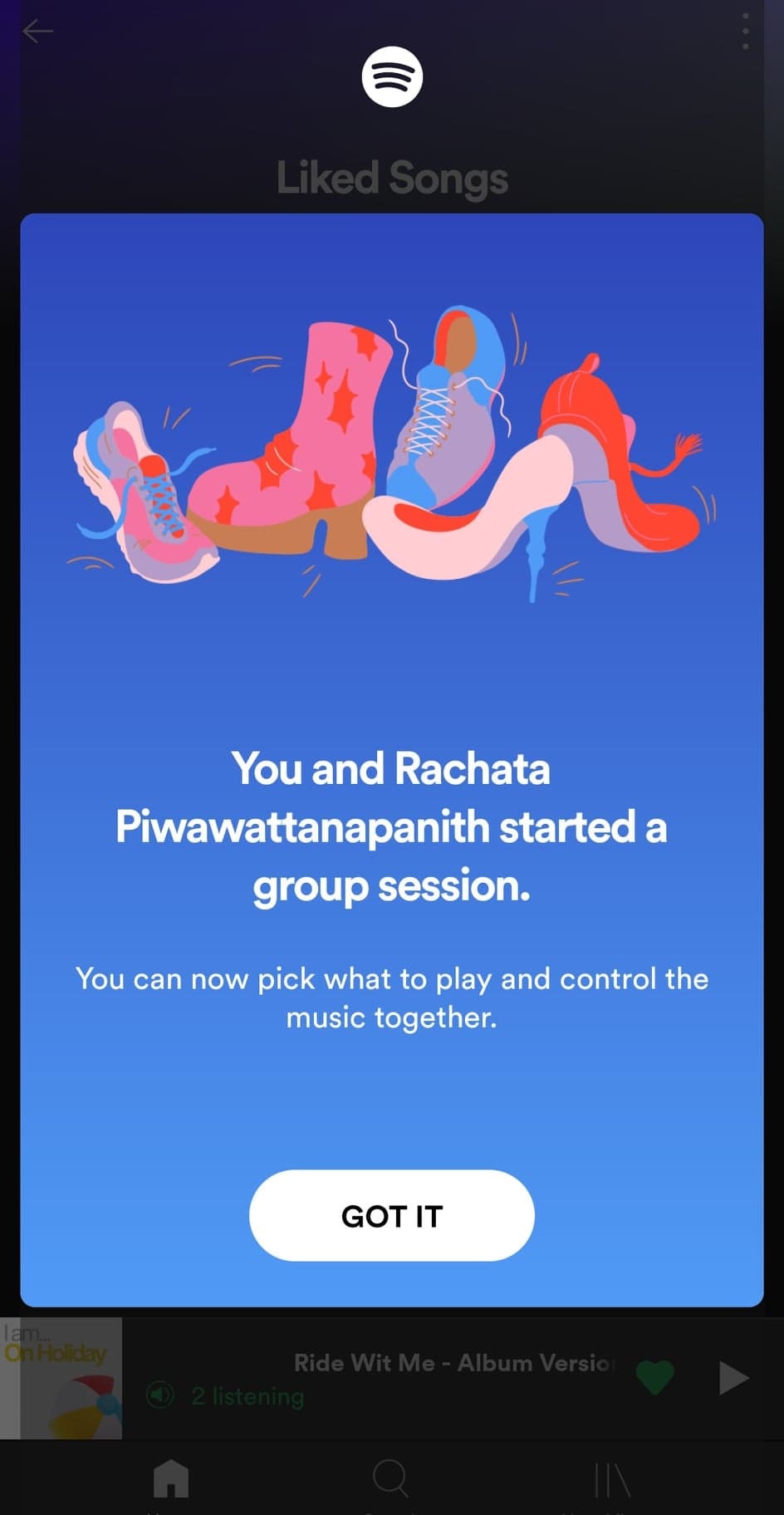Switch to the Home tab
Image resolution: width=784 pixels, height=1515 pixels.
tap(171, 1480)
